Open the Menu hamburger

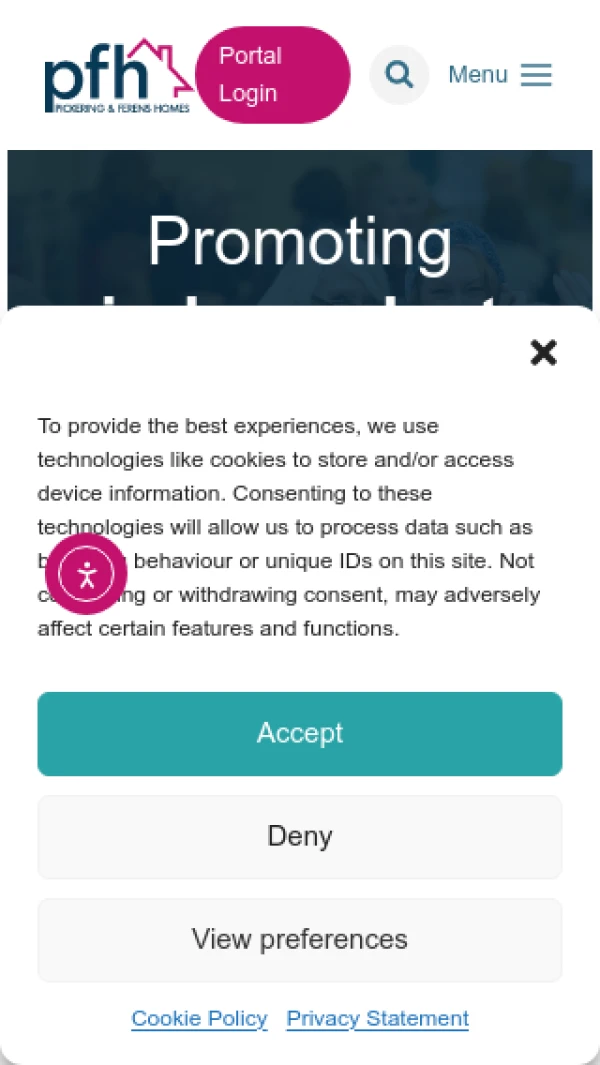(500, 75)
